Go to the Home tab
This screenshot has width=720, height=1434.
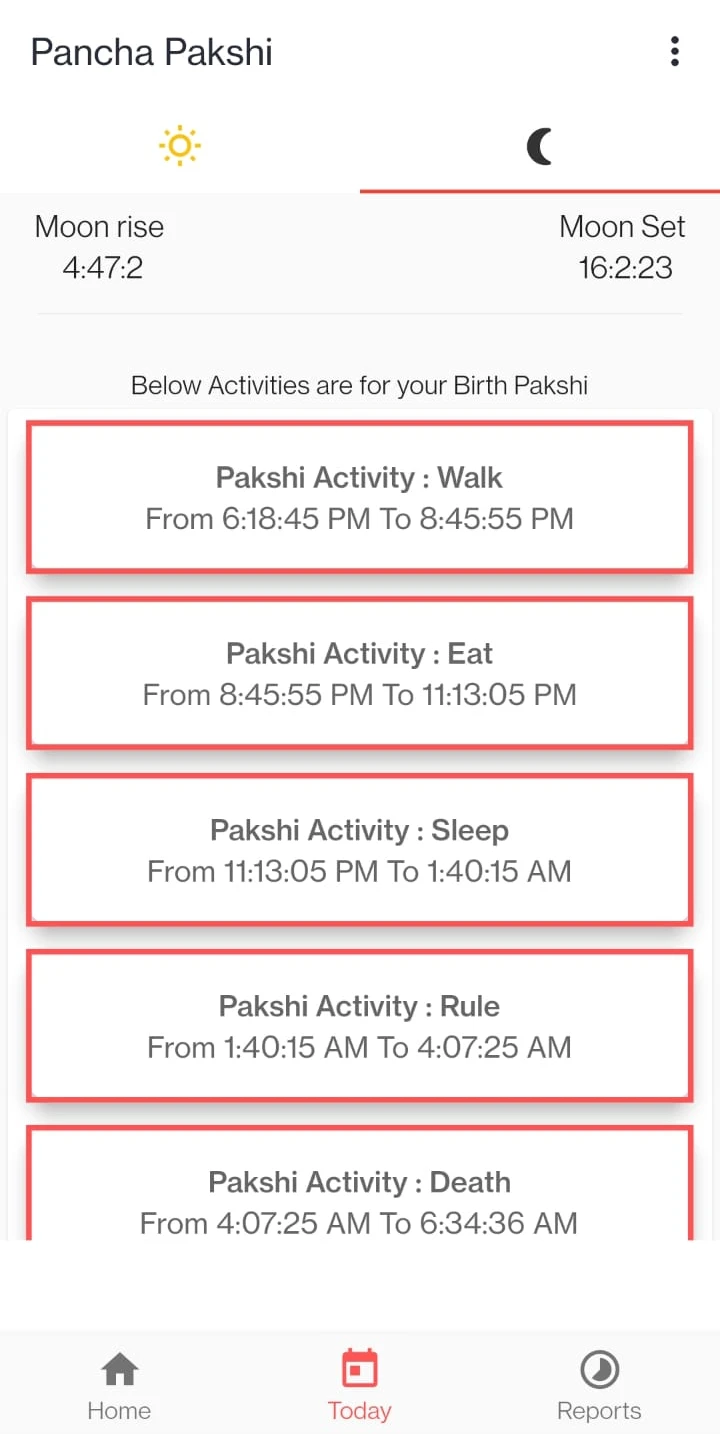tap(119, 1385)
